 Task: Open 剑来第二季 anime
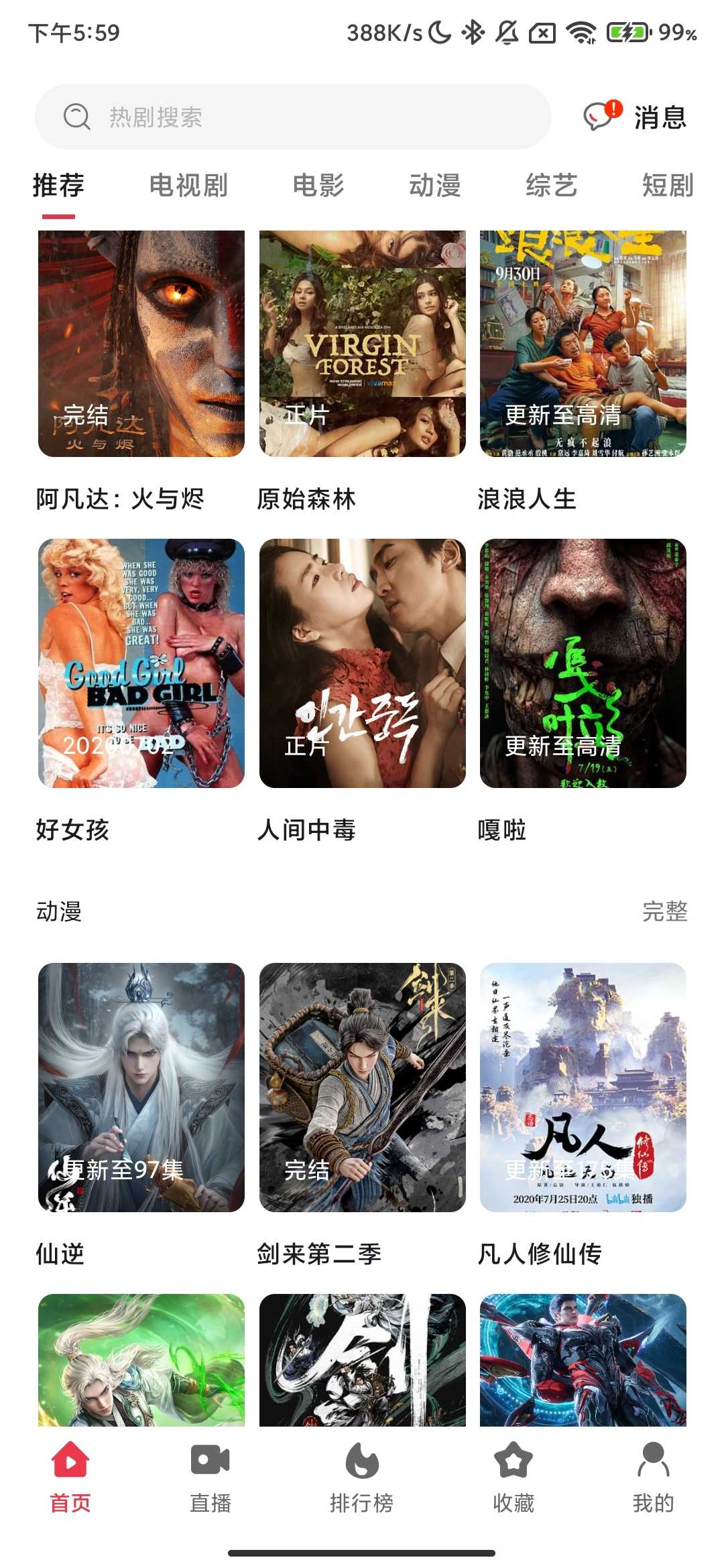362,1087
